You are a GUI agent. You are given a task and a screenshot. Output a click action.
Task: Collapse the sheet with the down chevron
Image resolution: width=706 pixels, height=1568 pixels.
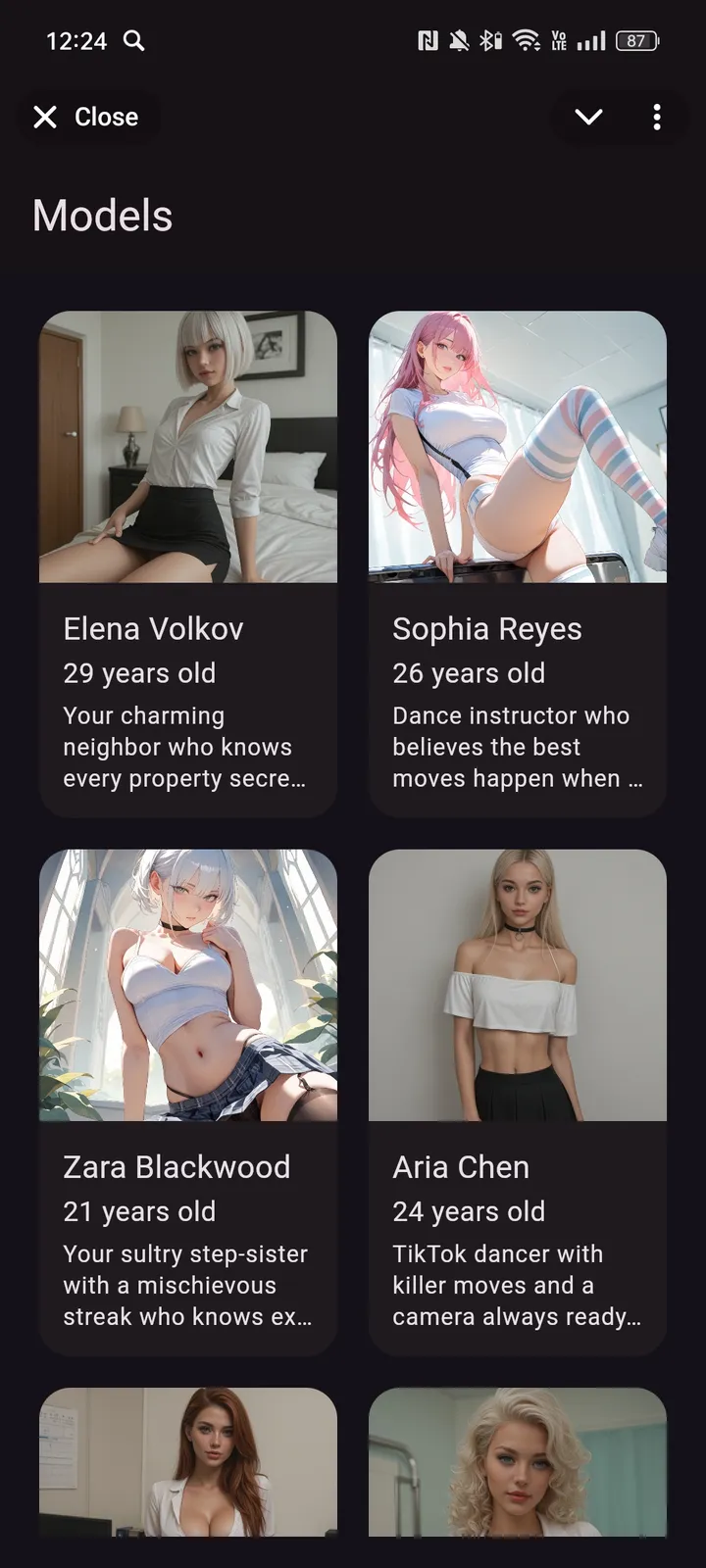tap(588, 117)
